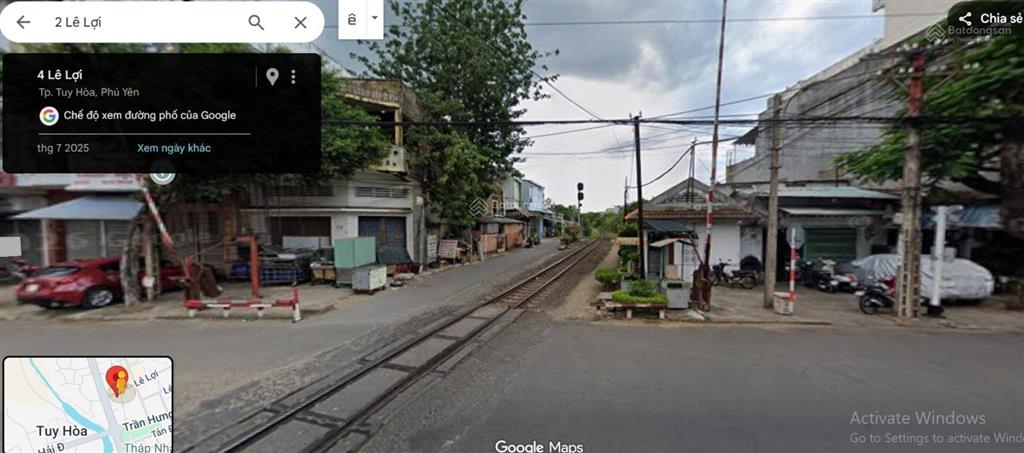The image size is (1024, 453).
Task: Open the three-dot overflow menu
Action: pyautogui.click(x=293, y=76)
